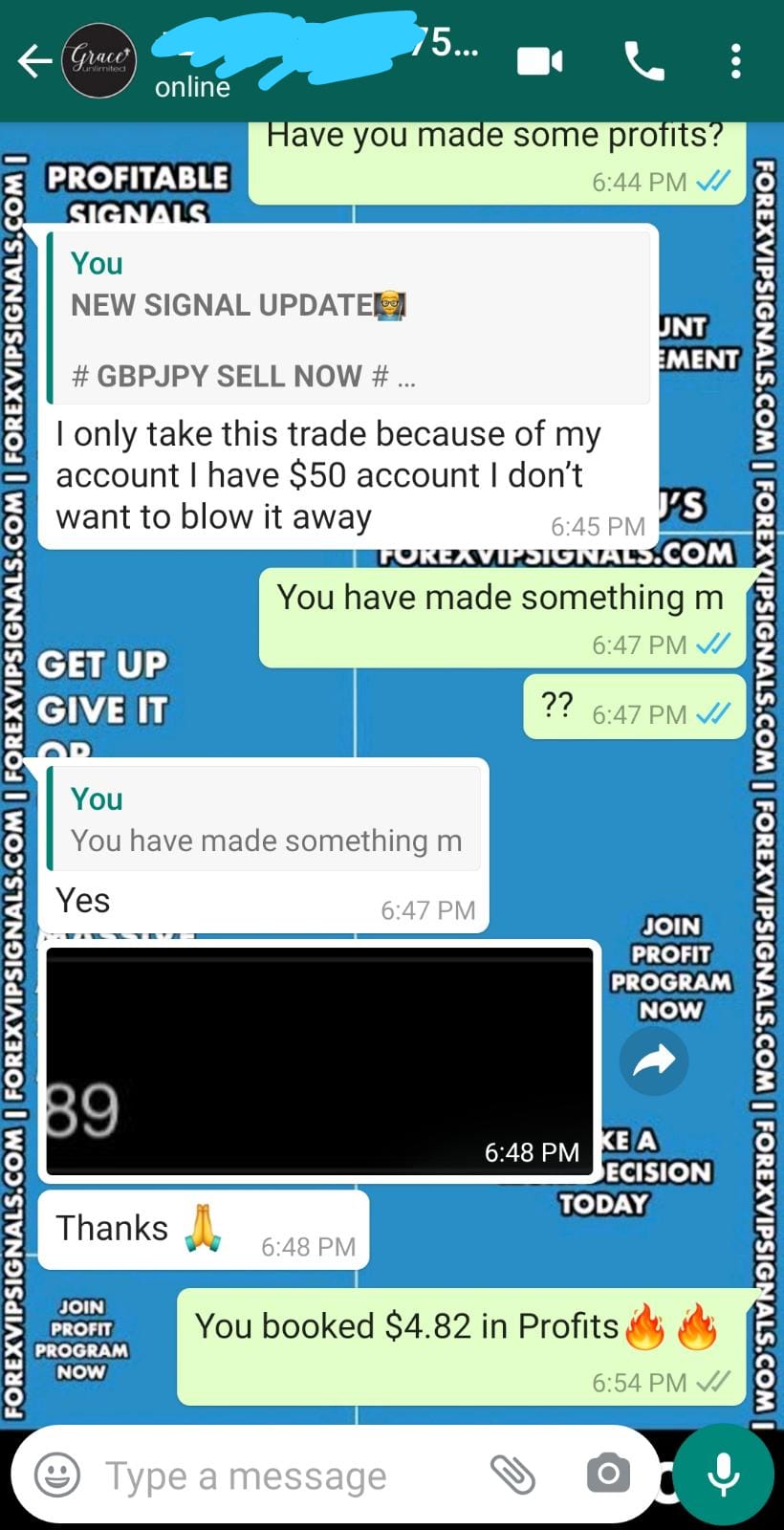Open the Grace Unlimited profile picture

point(98,62)
